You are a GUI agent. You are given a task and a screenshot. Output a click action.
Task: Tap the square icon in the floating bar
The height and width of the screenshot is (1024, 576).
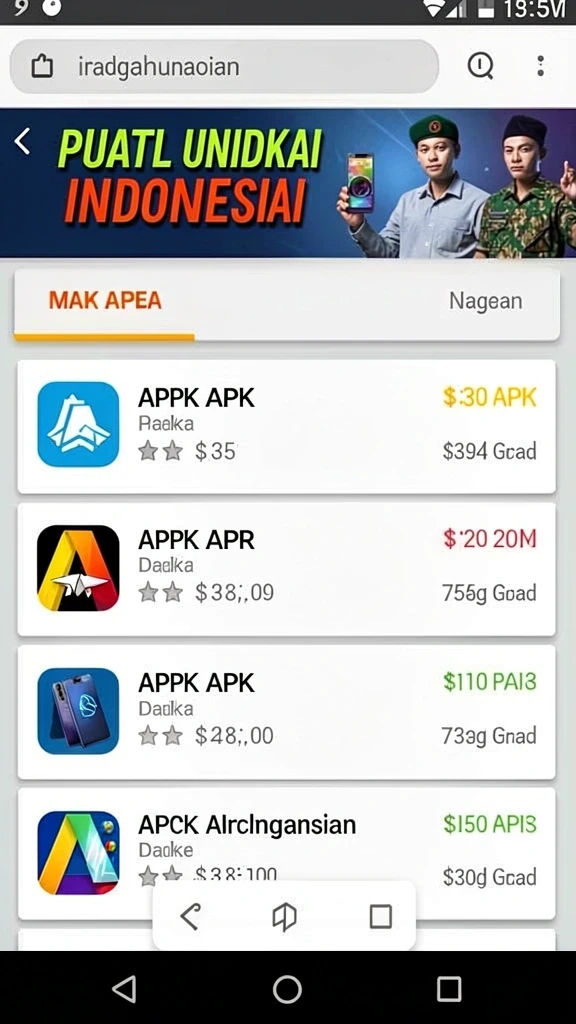click(x=381, y=916)
